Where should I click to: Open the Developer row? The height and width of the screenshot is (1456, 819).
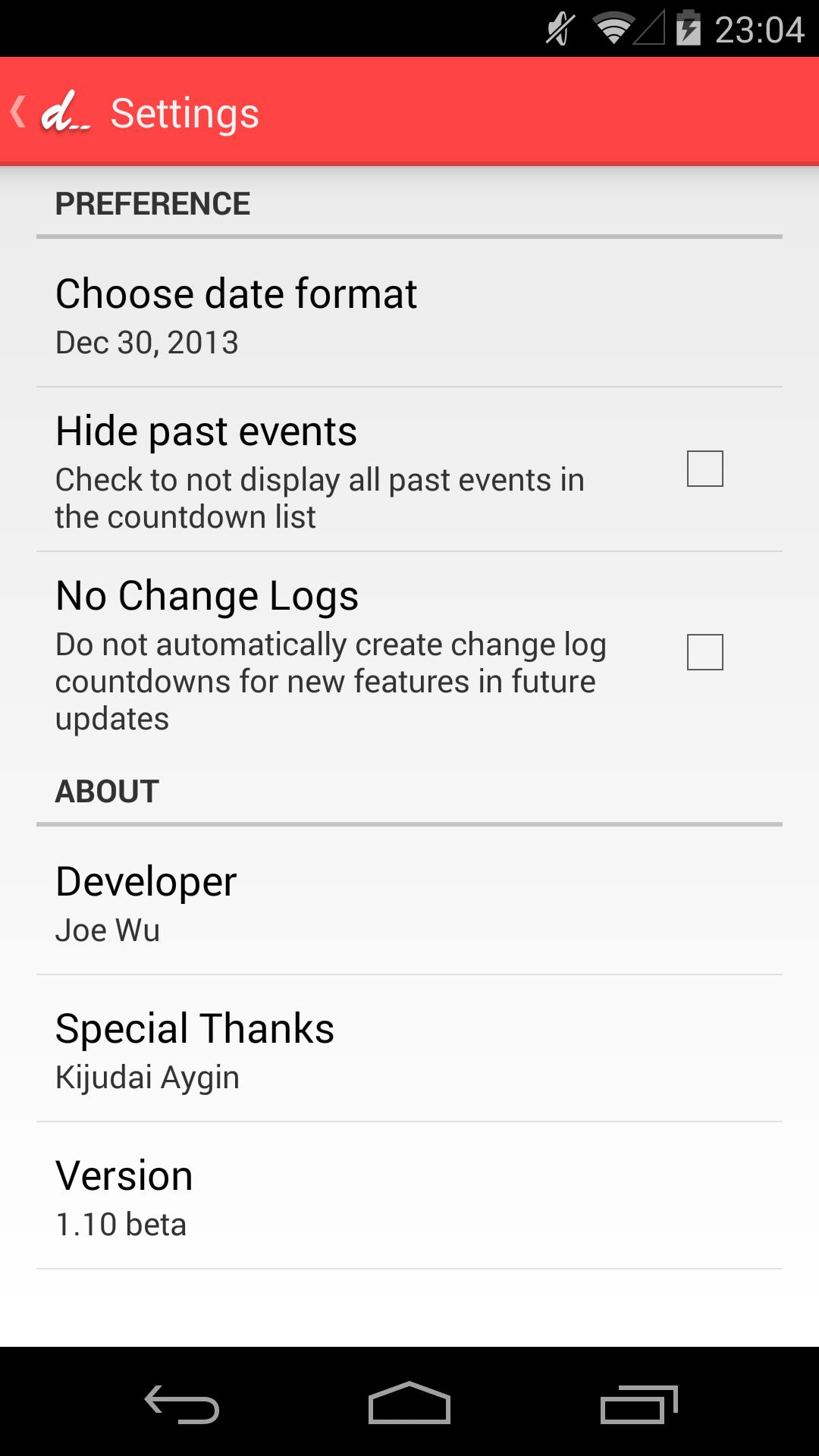(409, 902)
